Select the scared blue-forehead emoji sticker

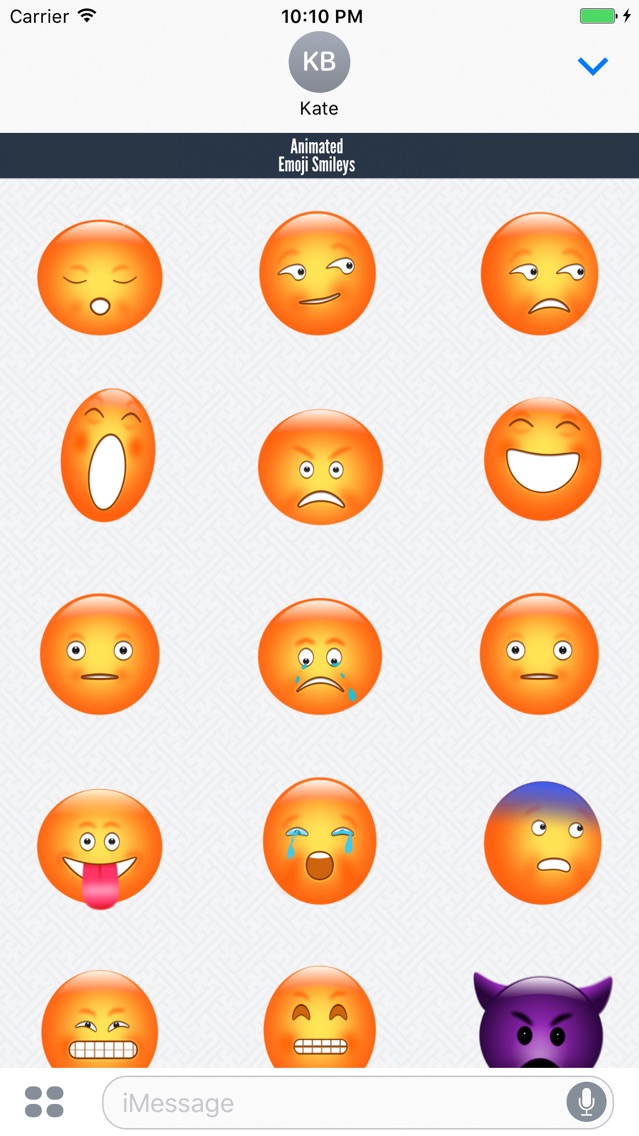click(x=543, y=843)
